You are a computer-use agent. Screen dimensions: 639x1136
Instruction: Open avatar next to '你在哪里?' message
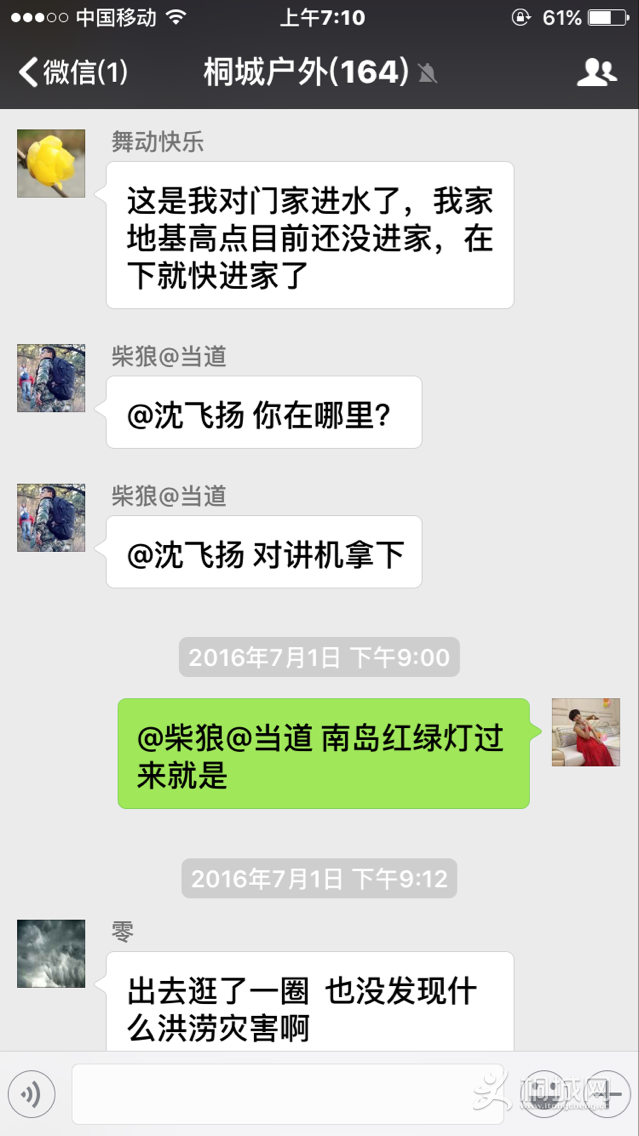(x=51, y=378)
